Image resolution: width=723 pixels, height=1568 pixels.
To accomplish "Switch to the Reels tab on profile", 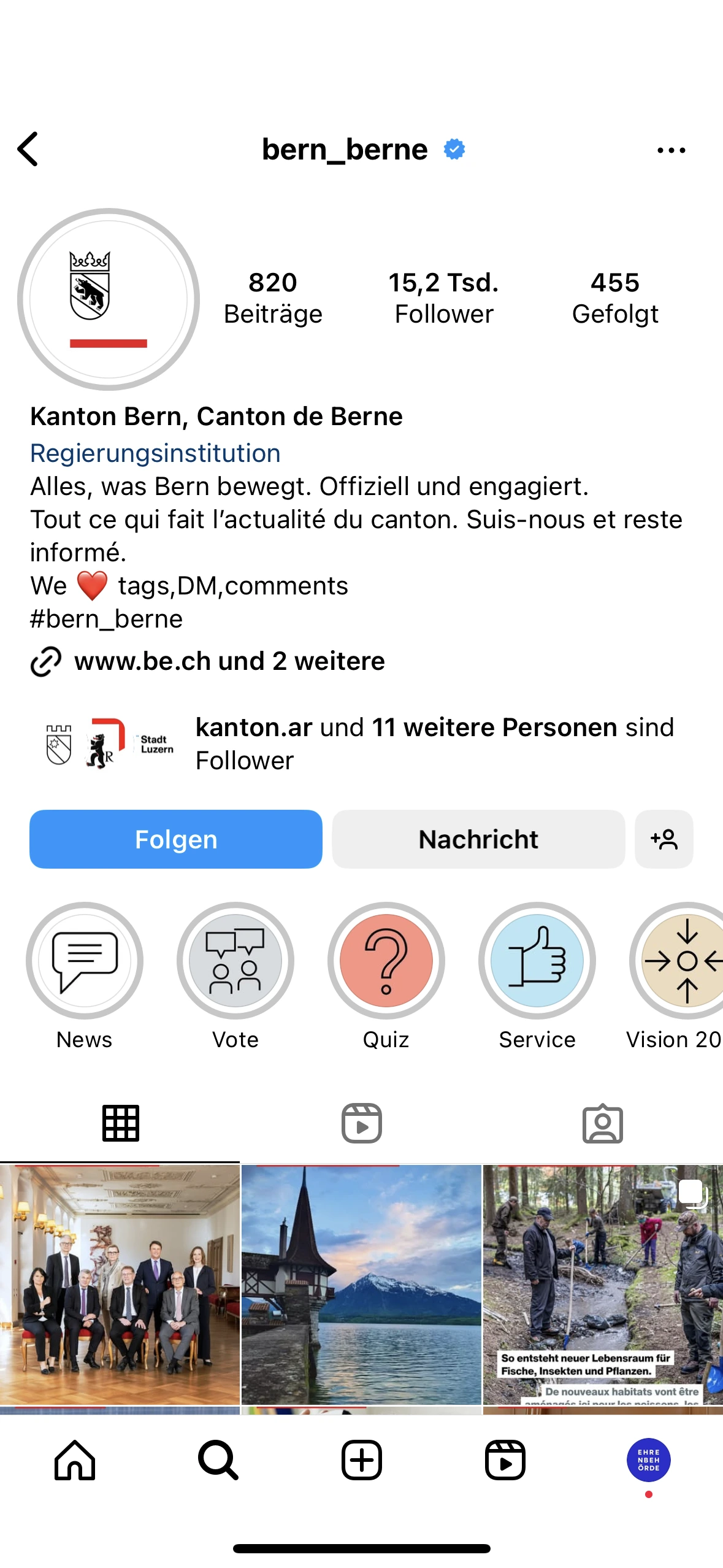I will pyautogui.click(x=361, y=1123).
